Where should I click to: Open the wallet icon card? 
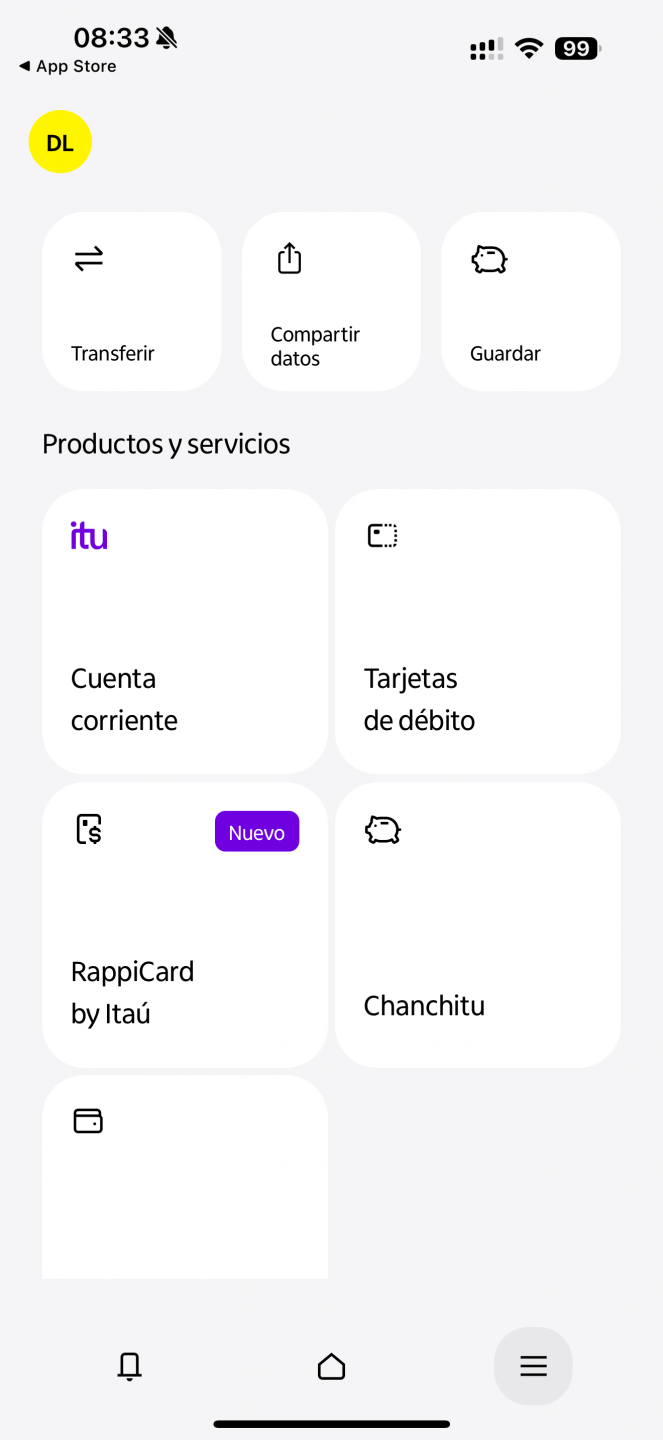pos(185,1177)
